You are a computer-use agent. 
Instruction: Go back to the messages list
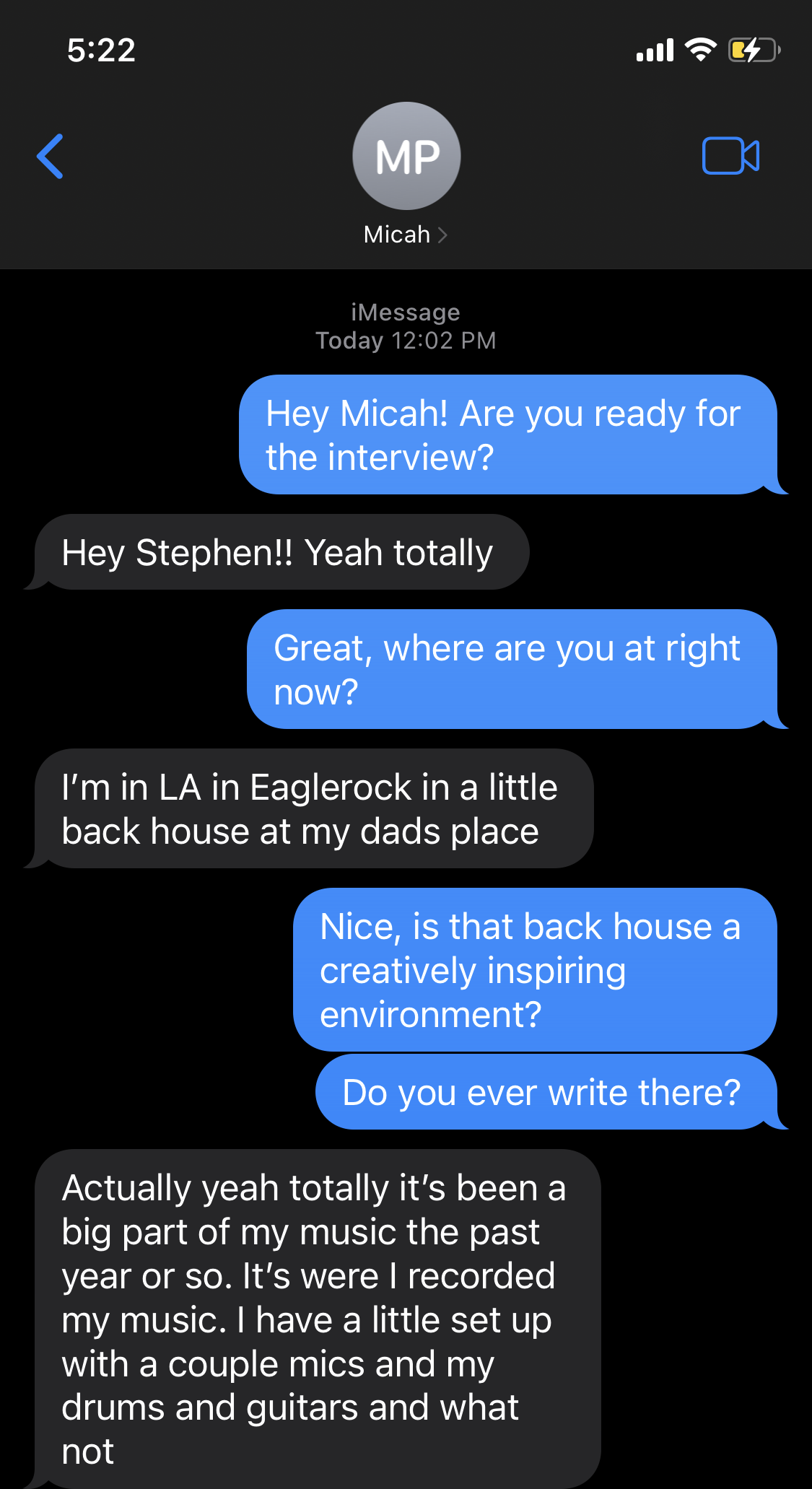coord(51,156)
